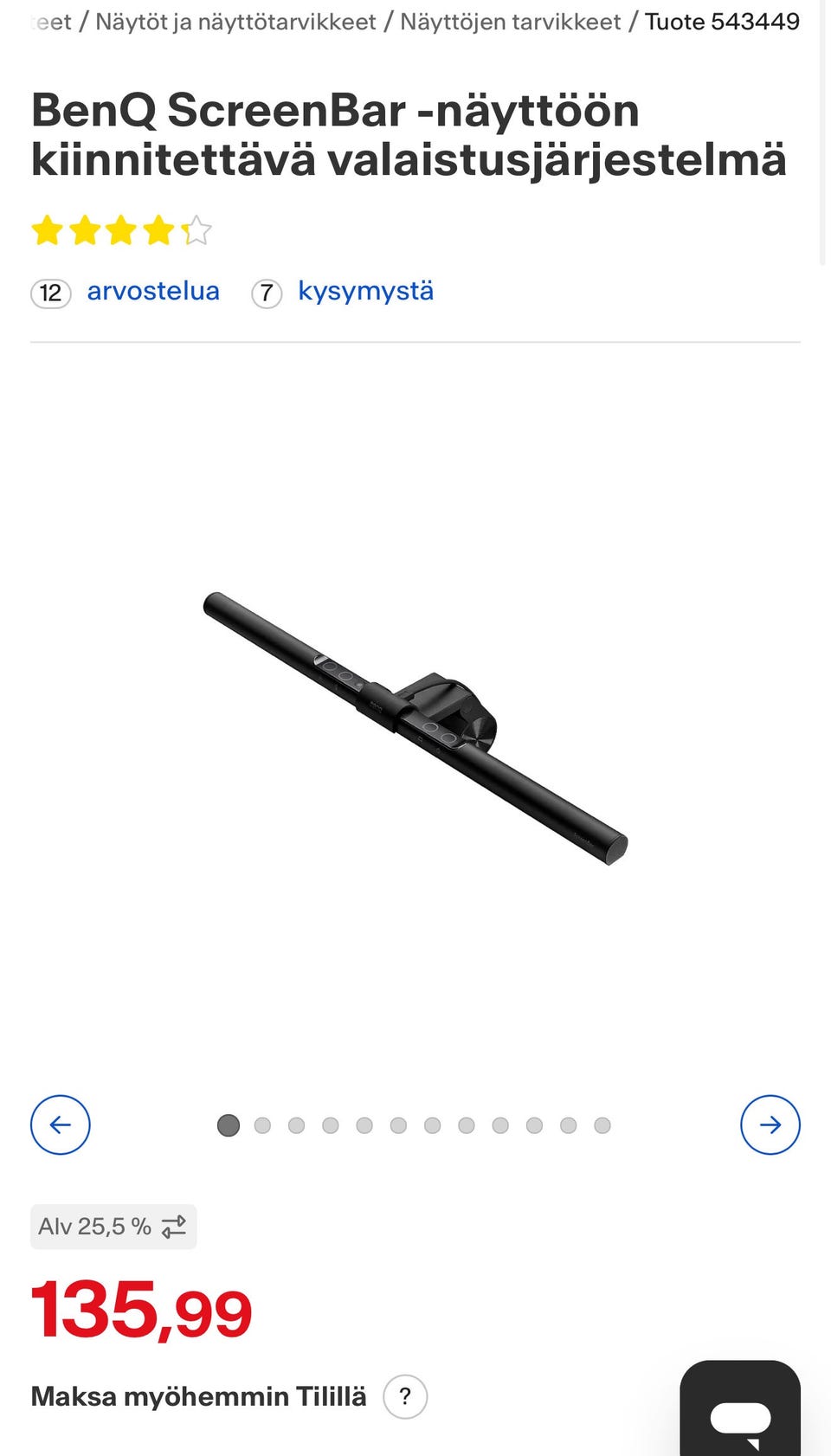Jump to the last image dot
This screenshot has height=1456, width=831.
point(602,1125)
